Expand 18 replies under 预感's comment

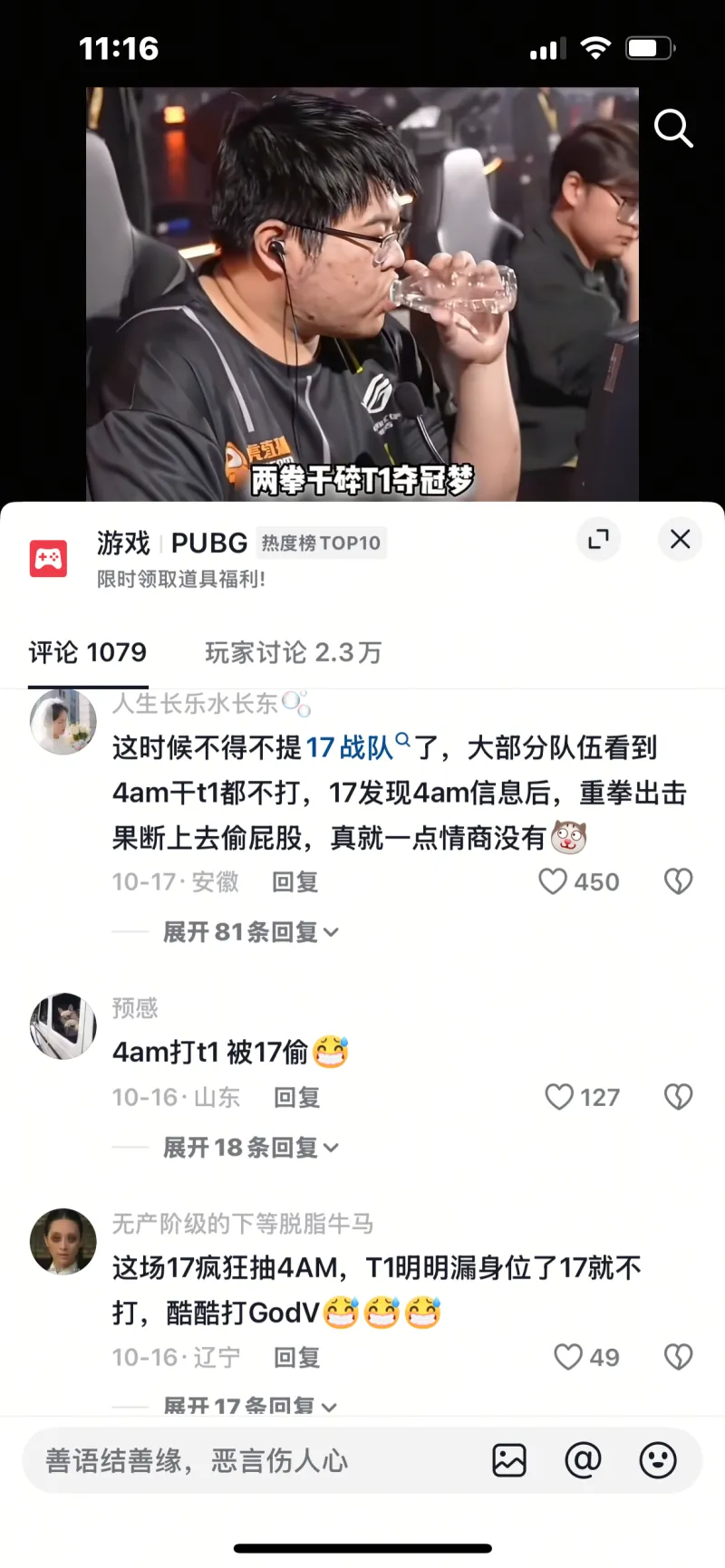(x=250, y=1148)
